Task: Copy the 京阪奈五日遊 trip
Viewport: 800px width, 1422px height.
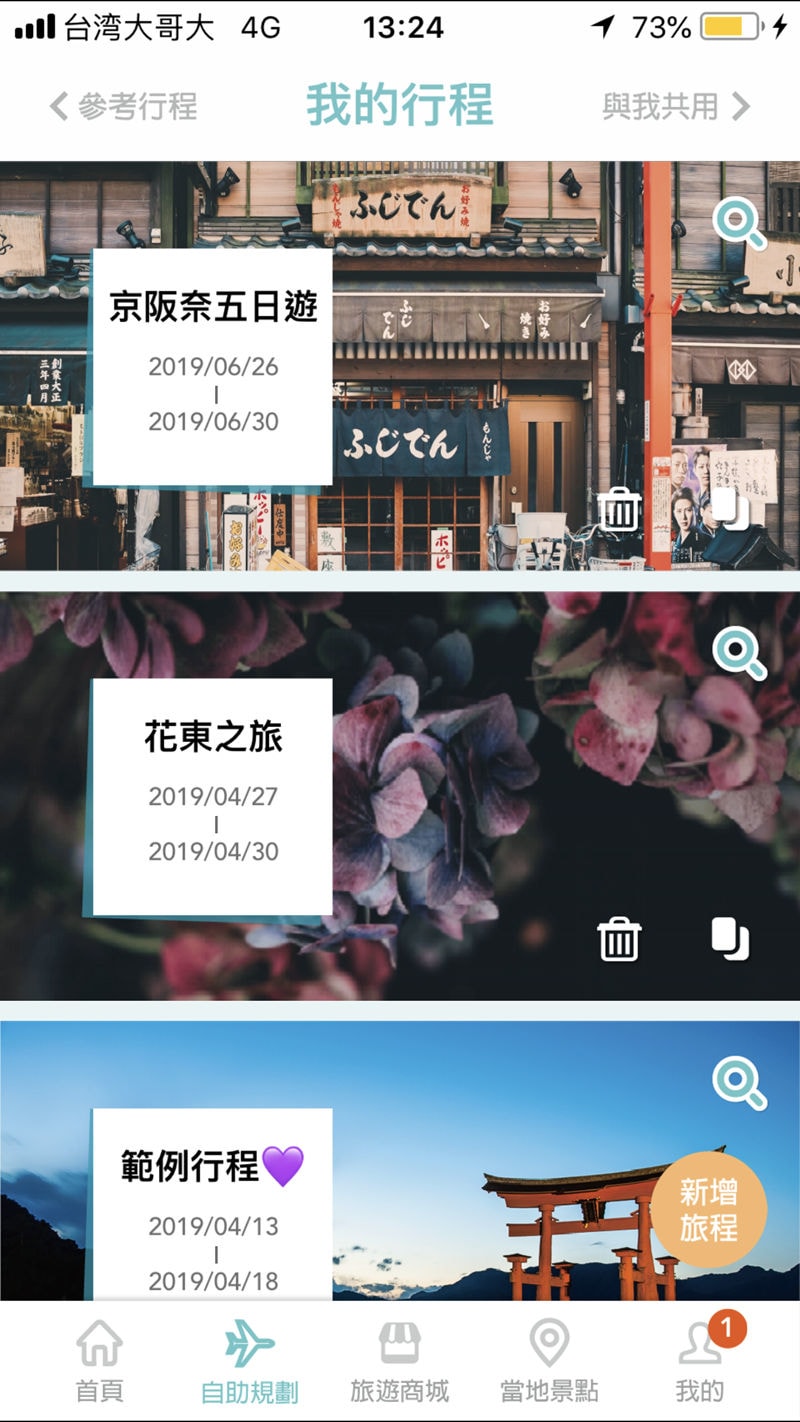Action: tap(731, 509)
